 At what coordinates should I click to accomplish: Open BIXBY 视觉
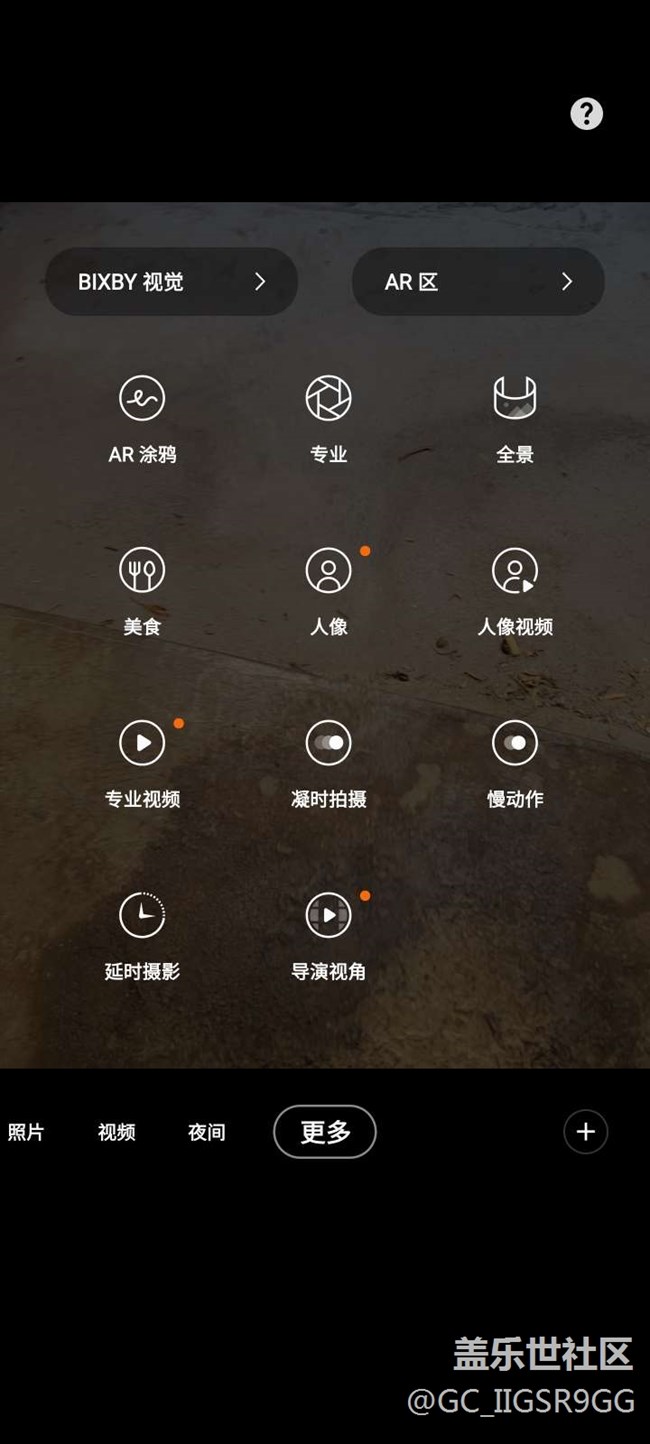[x=171, y=282]
